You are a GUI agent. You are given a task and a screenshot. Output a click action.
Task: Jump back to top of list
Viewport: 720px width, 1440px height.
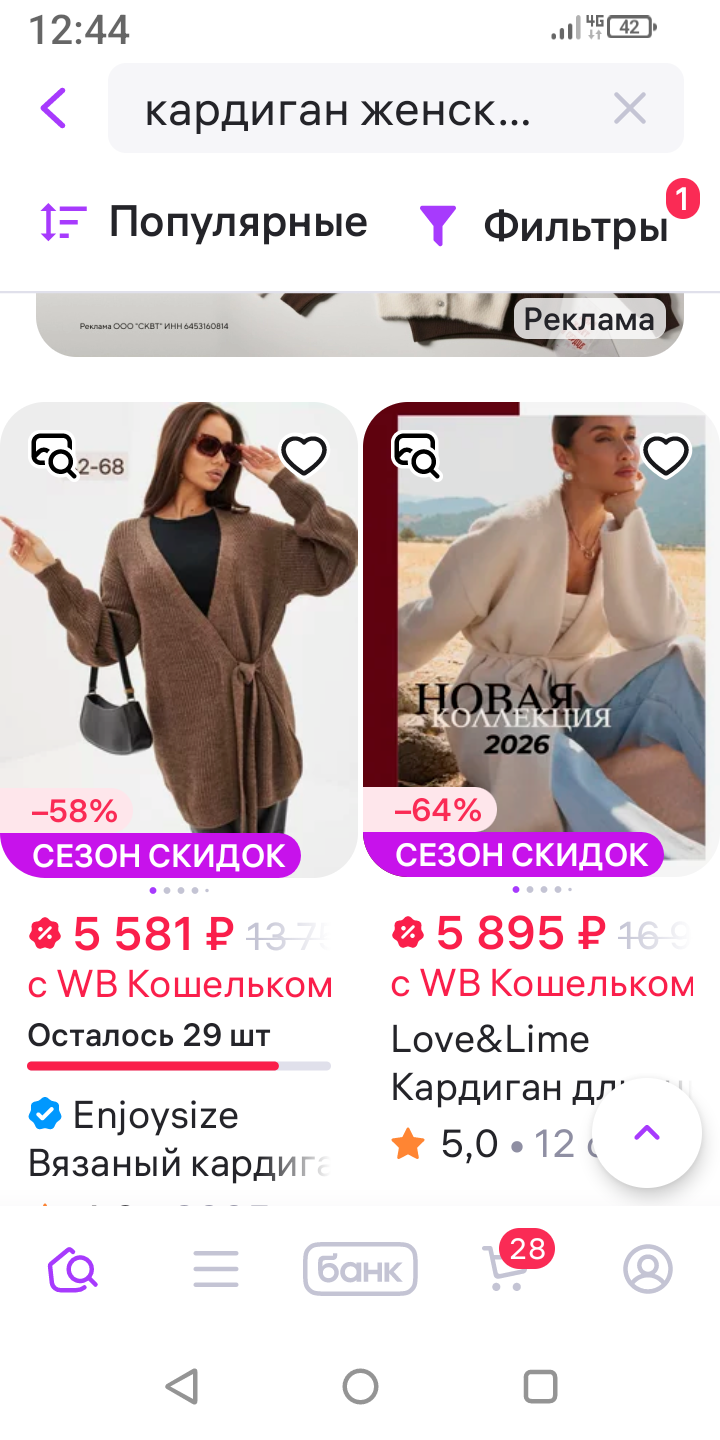pos(647,1133)
